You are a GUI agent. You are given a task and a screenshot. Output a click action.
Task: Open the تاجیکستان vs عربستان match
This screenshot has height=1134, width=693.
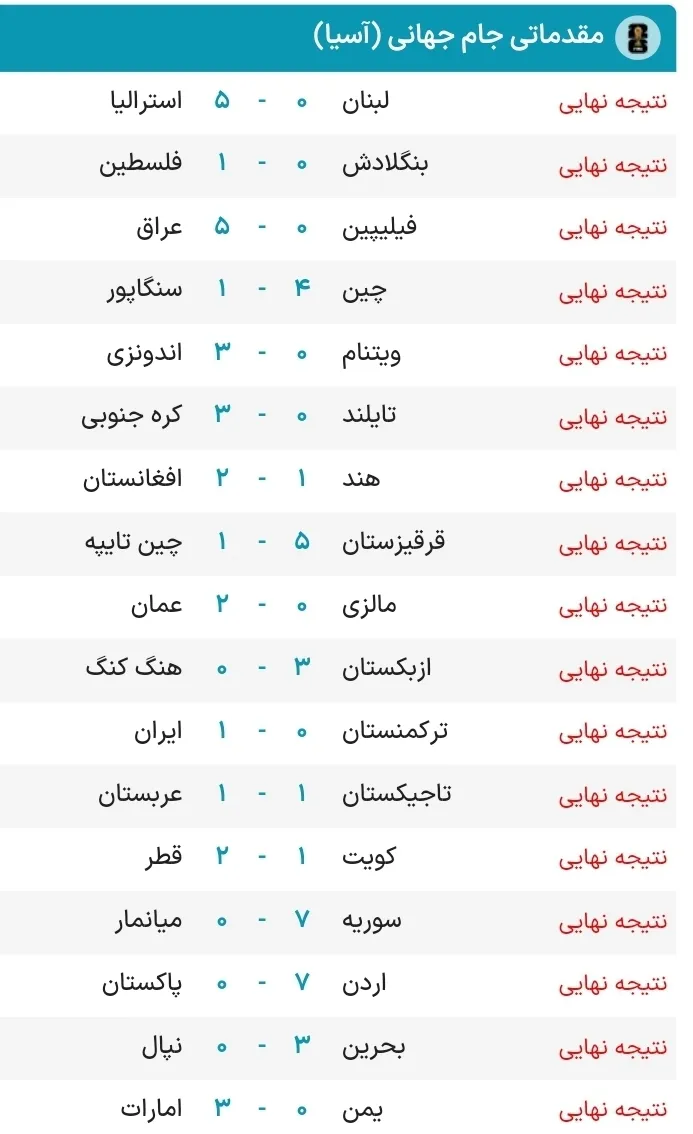(338, 796)
